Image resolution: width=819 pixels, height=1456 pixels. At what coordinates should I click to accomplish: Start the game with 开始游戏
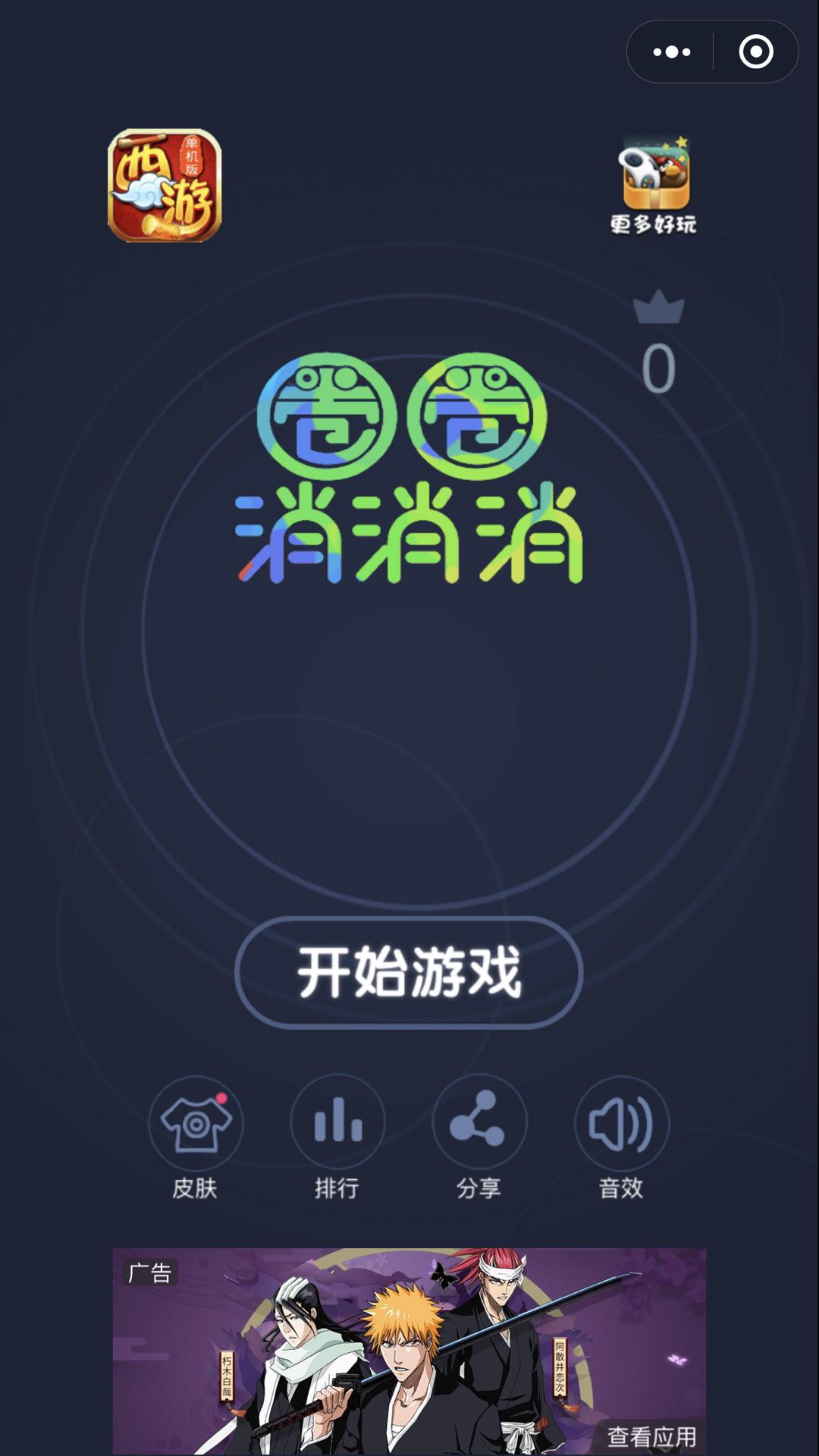(x=409, y=972)
